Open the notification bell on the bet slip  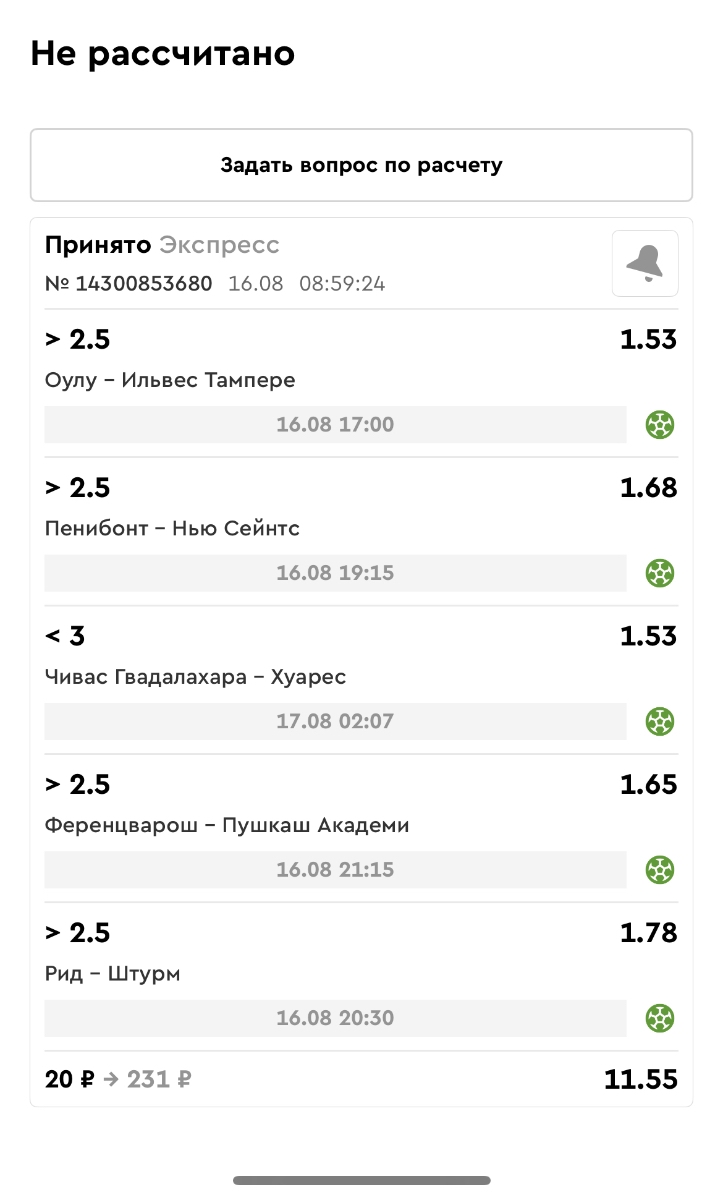point(645,264)
